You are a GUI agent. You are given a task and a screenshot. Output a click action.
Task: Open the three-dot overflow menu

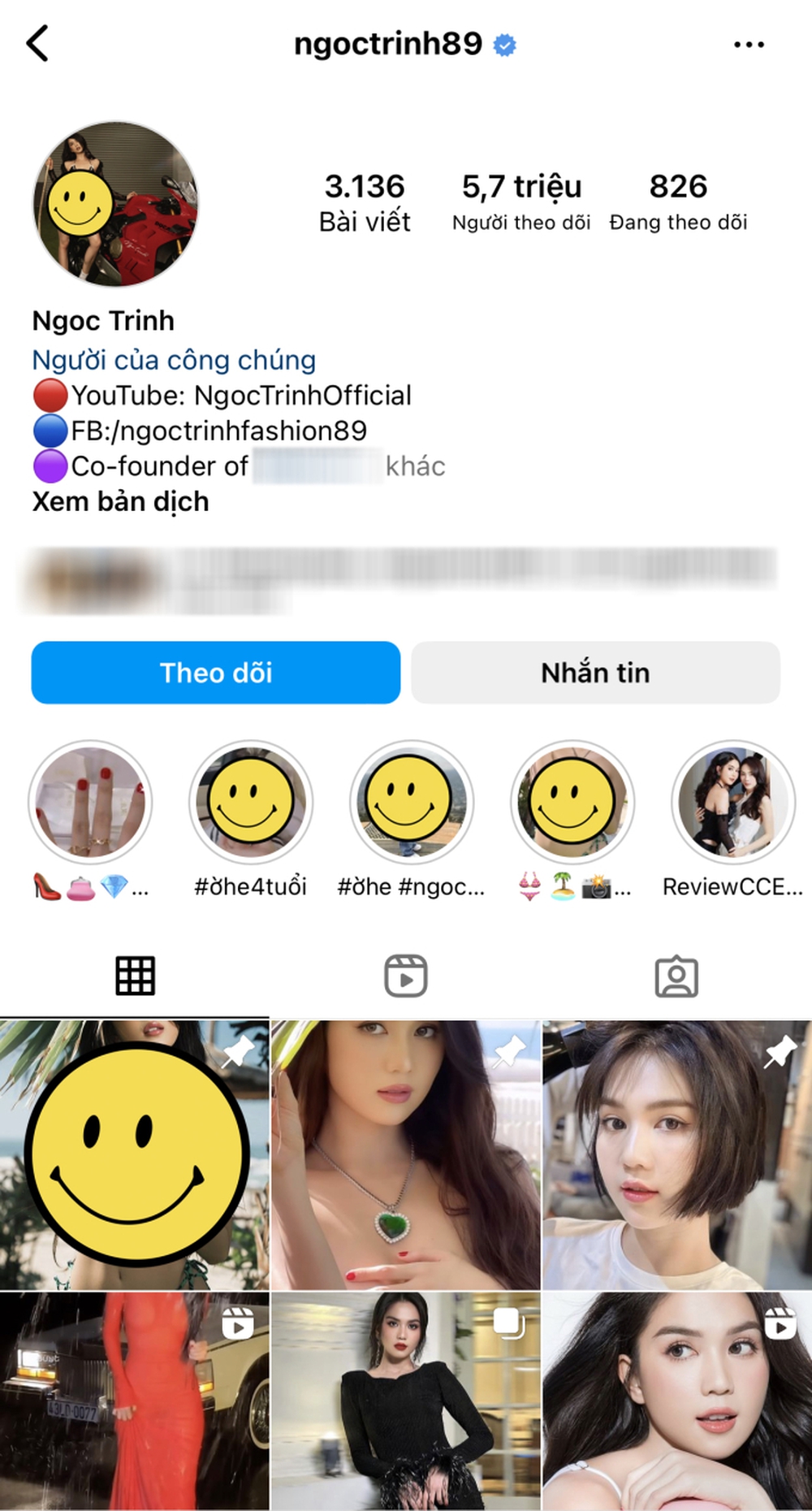click(x=748, y=45)
